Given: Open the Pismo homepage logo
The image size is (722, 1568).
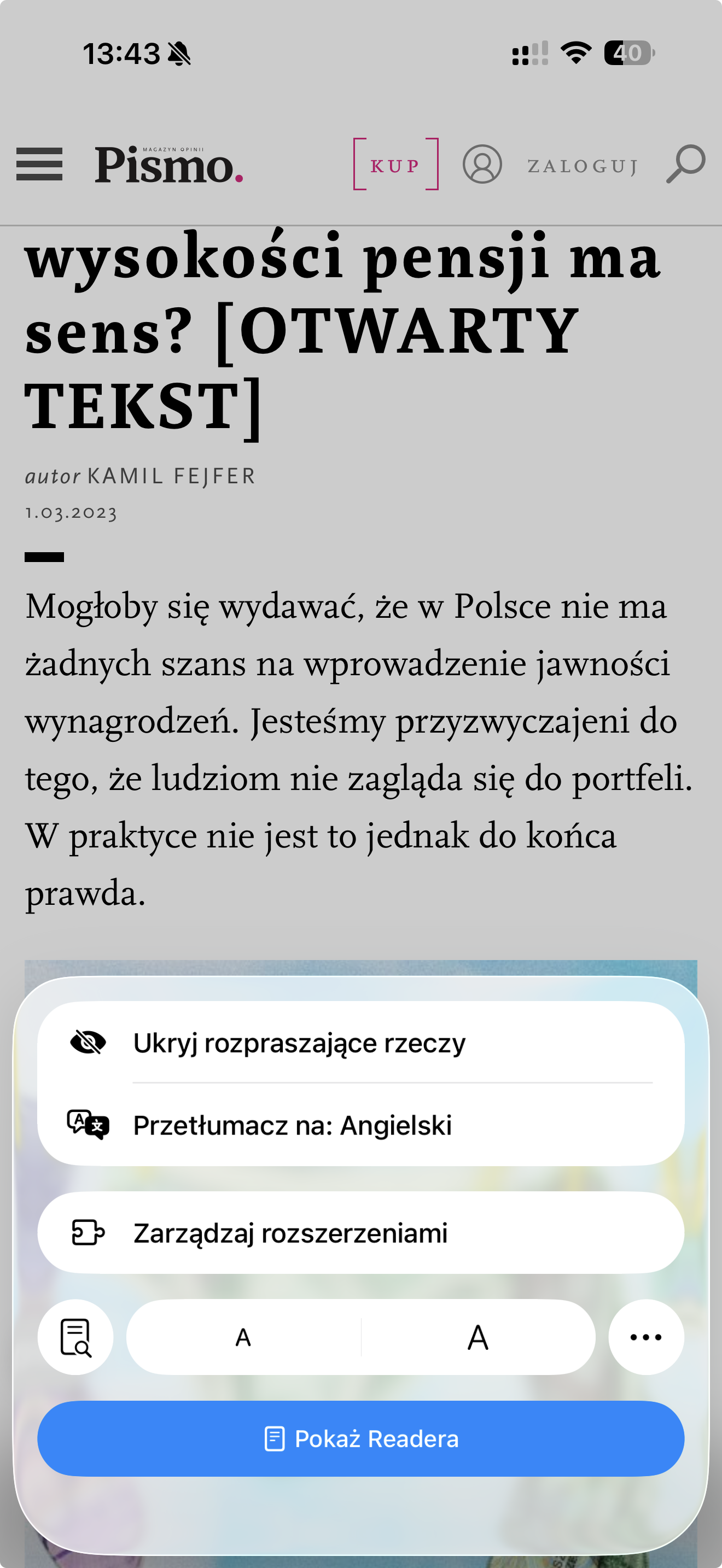Looking at the screenshot, I should tap(168, 165).
